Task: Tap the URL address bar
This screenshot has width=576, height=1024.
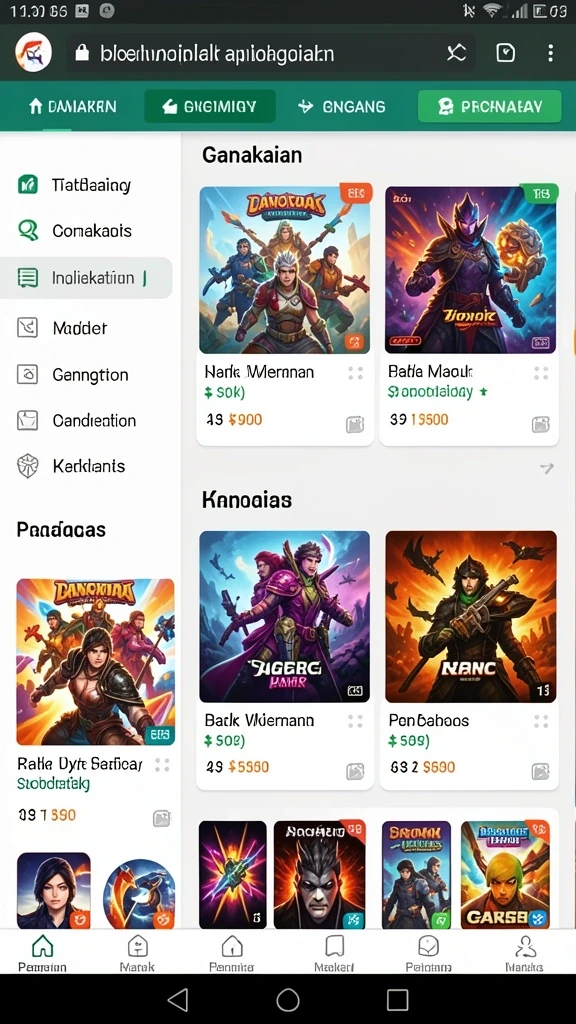Action: 270,53
